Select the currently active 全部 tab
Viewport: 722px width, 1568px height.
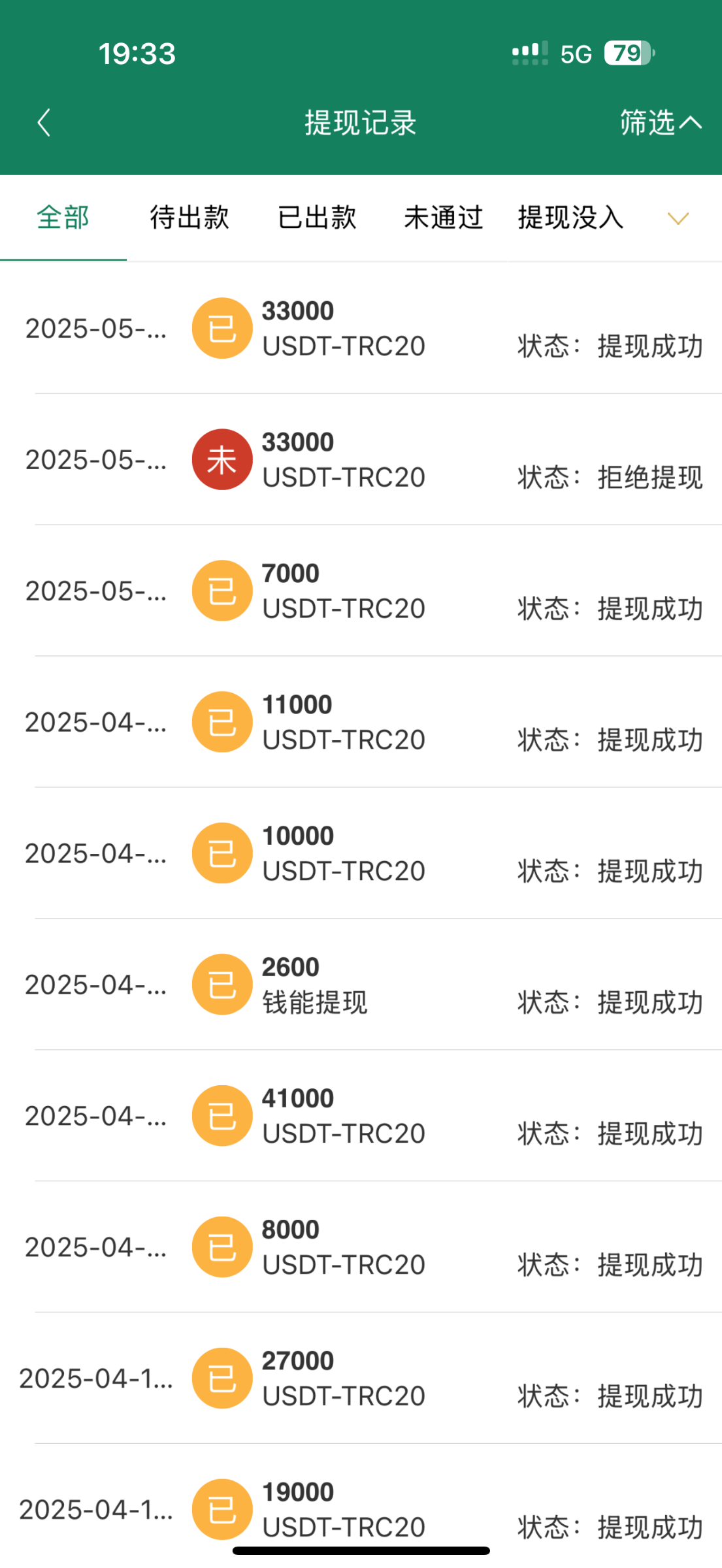[62, 218]
